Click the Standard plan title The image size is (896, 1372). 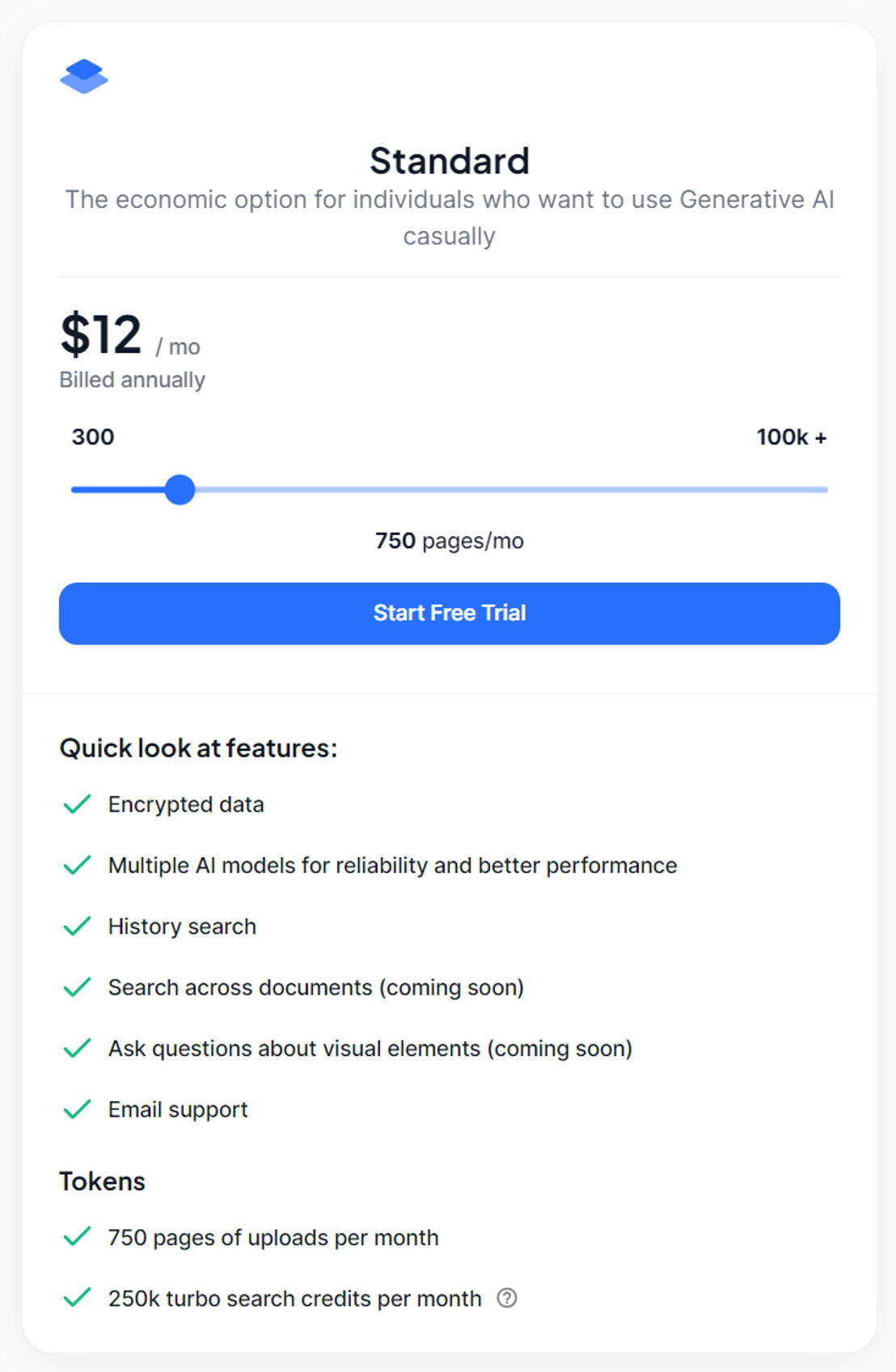450,160
